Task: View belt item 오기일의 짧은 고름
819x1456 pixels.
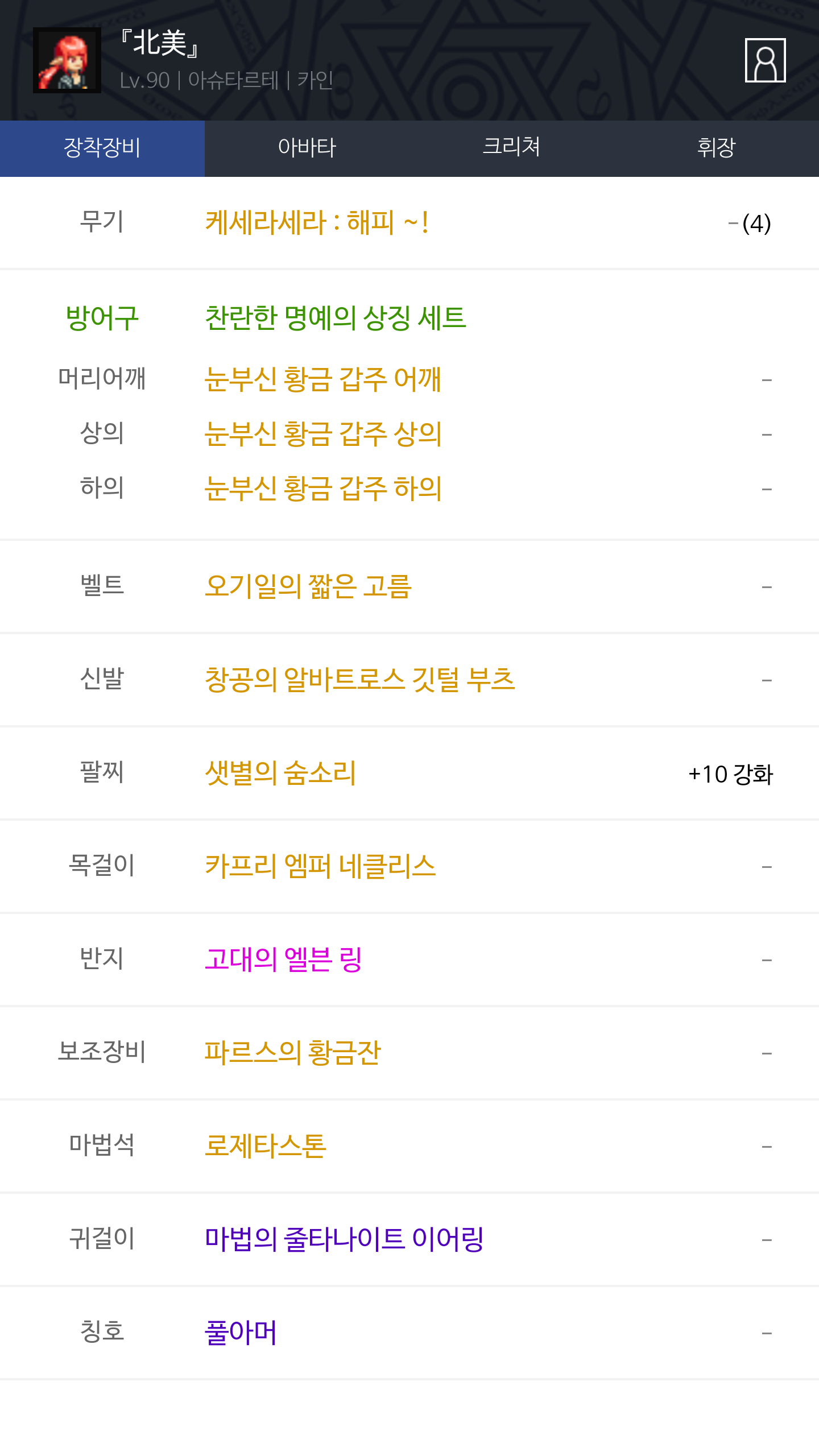Action: (308, 586)
